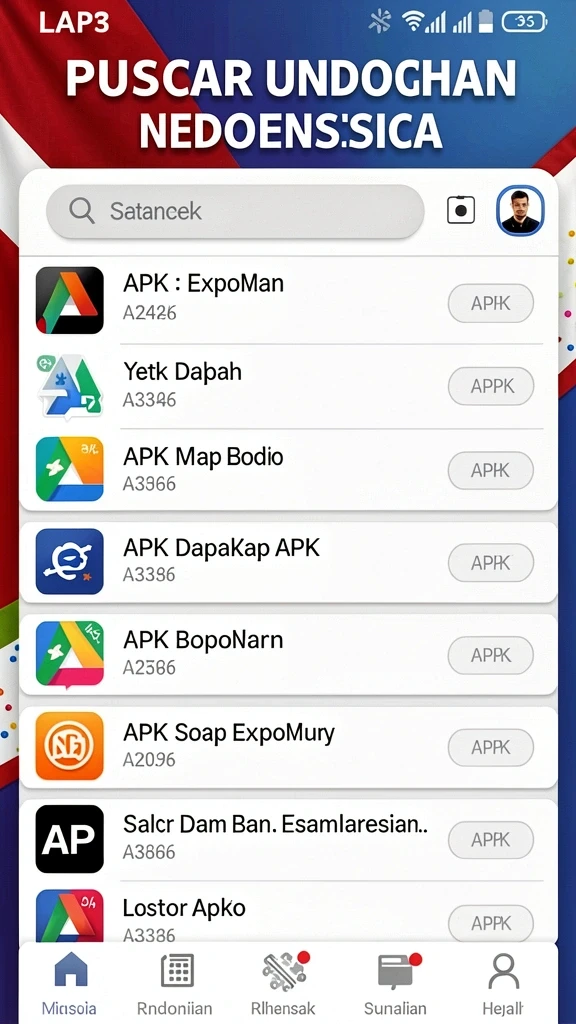Tap the APK button for APK DapaKap APK
Image resolution: width=576 pixels, height=1024 pixels.
coord(490,563)
